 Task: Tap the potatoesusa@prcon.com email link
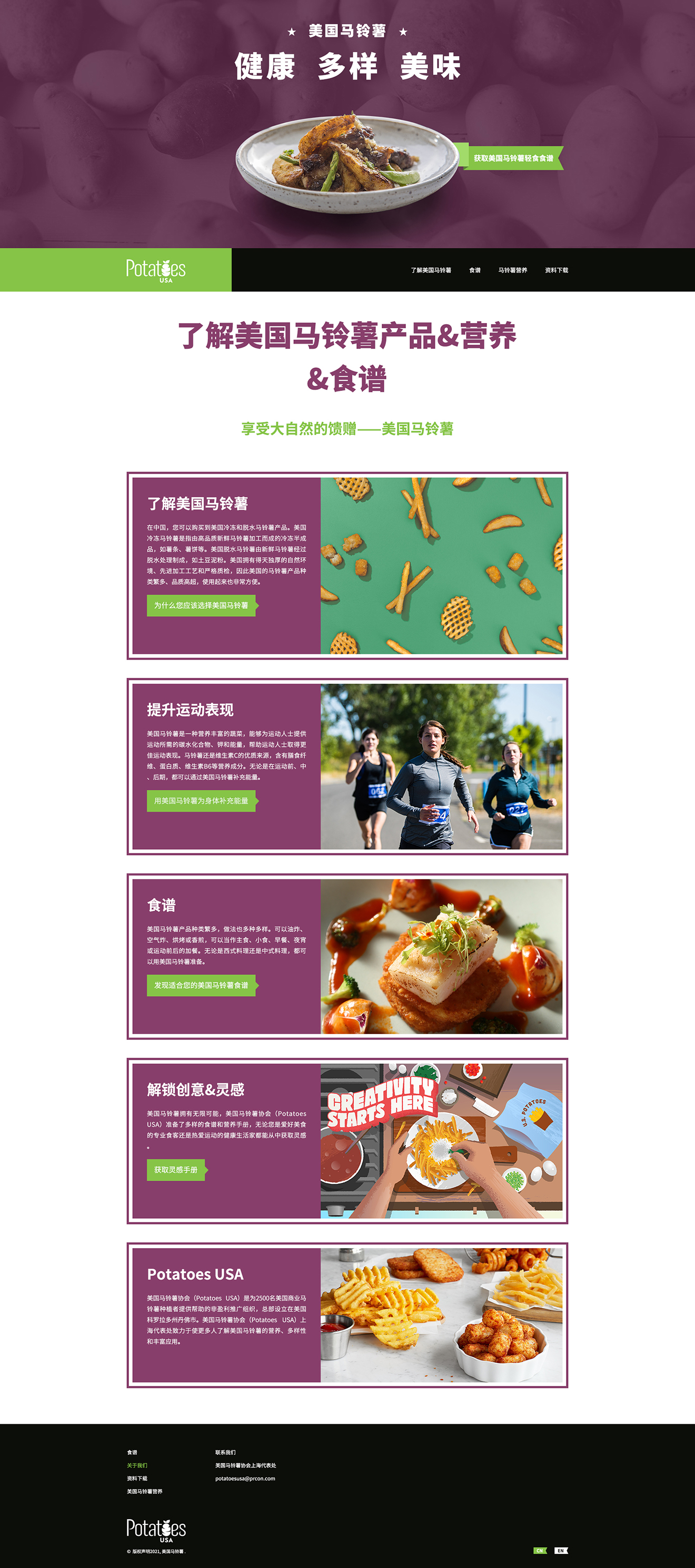coord(245,1479)
